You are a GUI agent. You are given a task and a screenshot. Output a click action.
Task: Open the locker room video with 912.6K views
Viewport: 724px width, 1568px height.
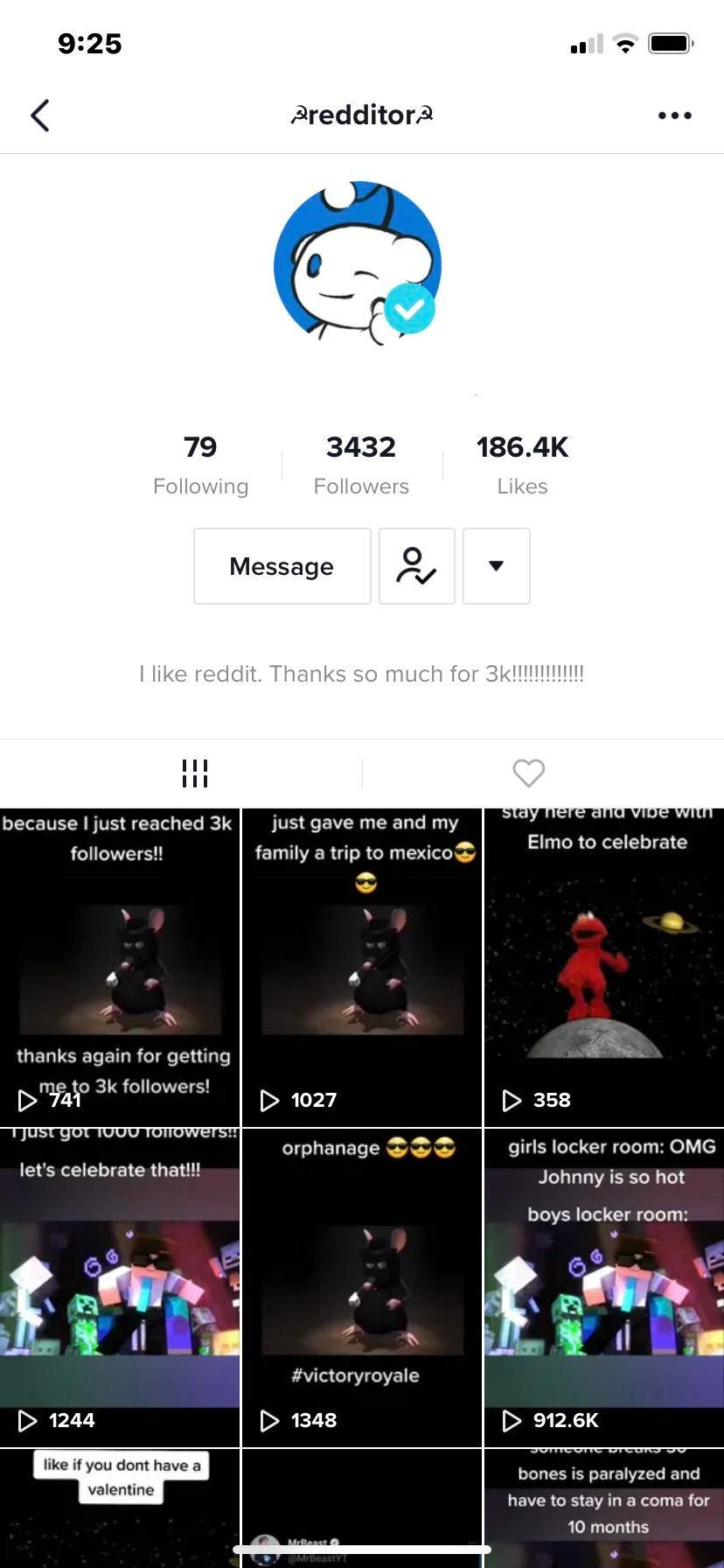[x=604, y=1286]
